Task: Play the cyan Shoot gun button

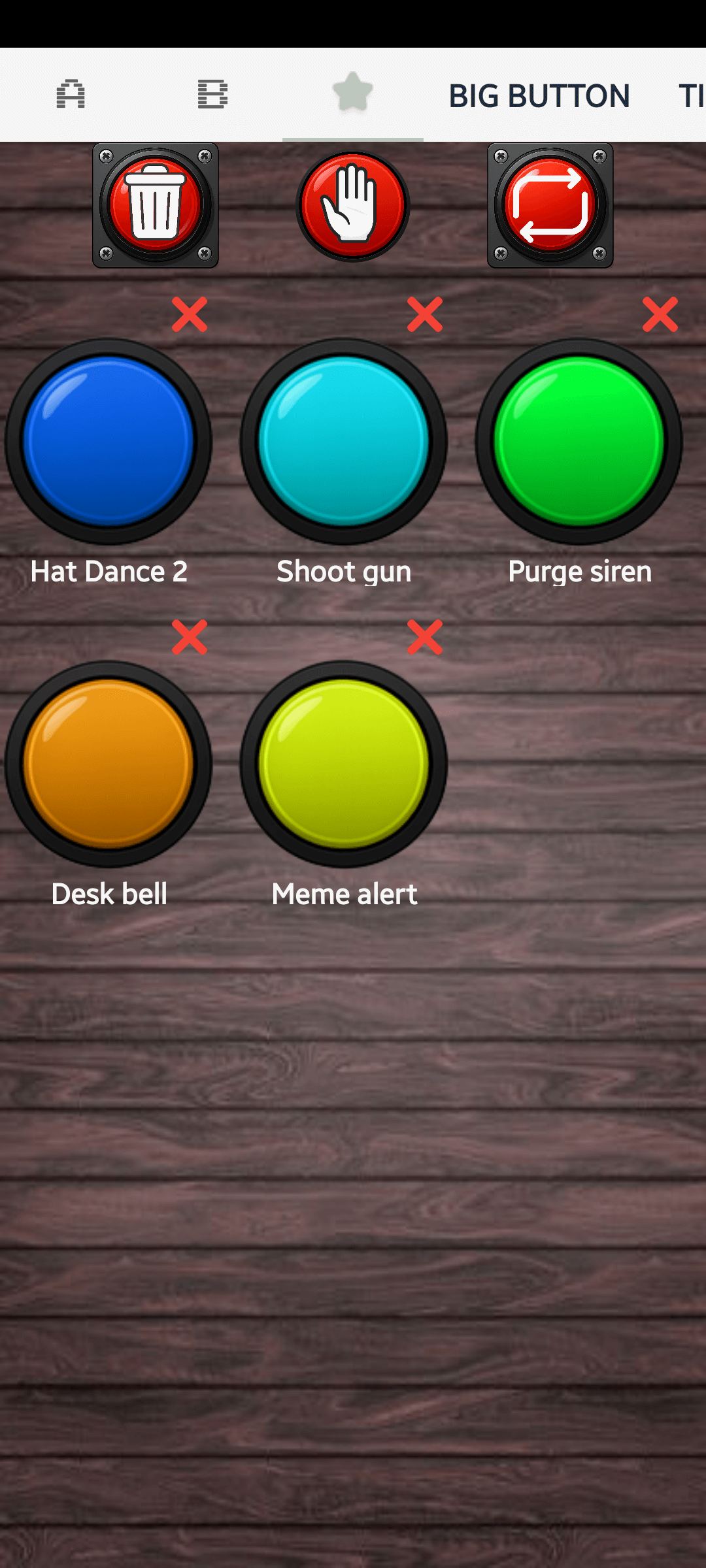Action: click(344, 441)
